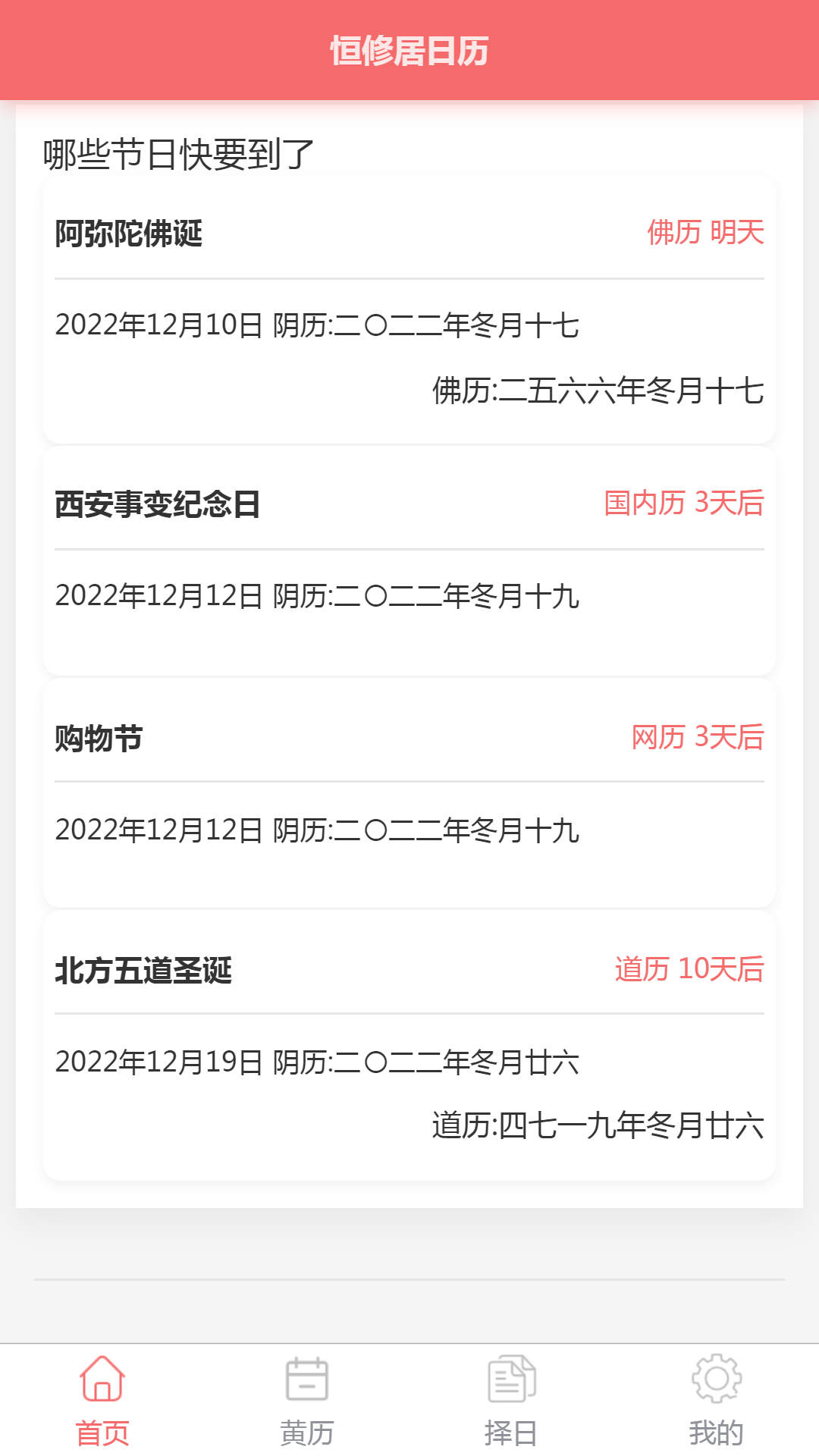This screenshot has height=1456, width=819.
Task: Select the 我的 tab
Action: coord(716,1400)
